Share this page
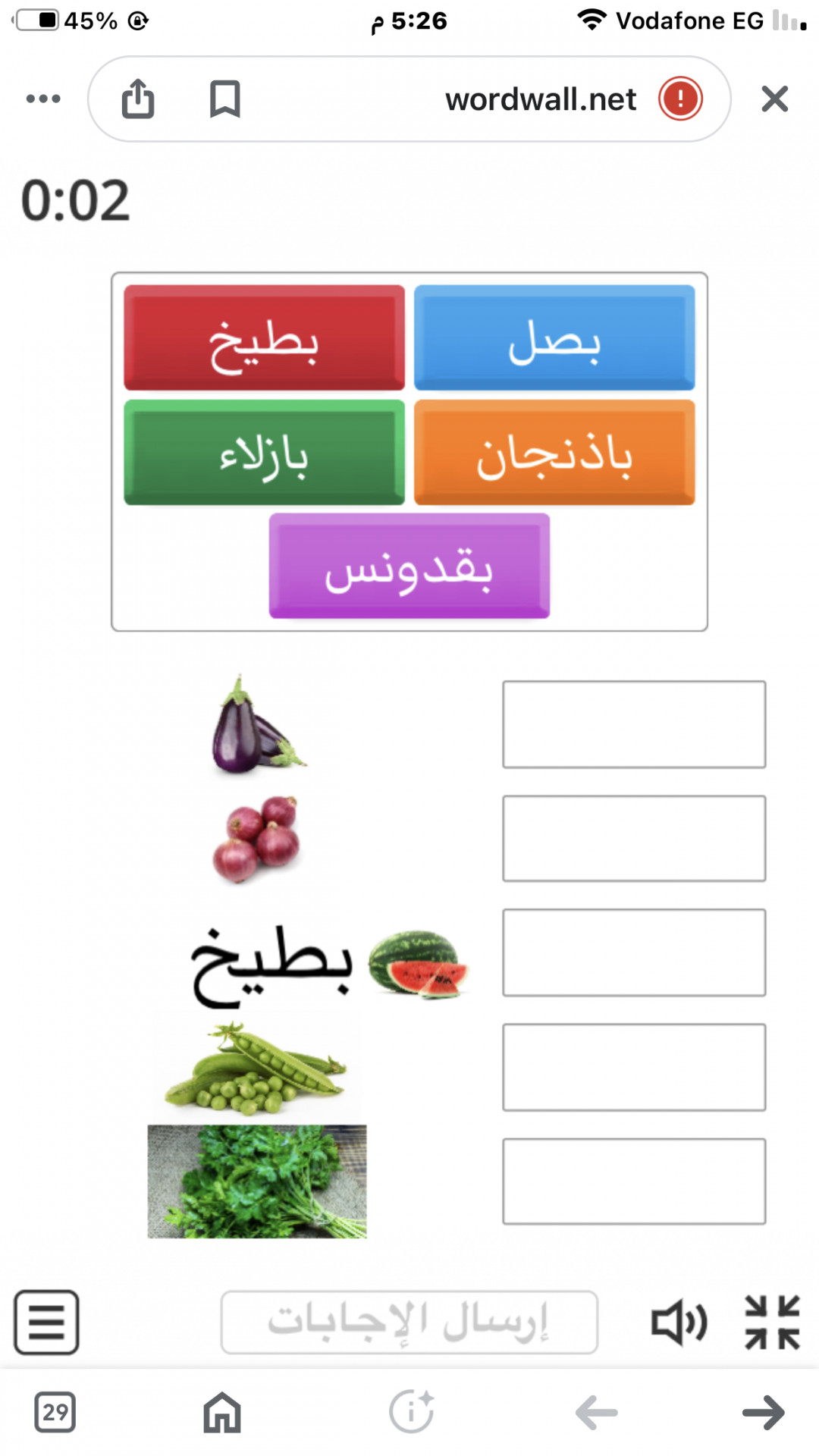Image resolution: width=819 pixels, height=1456 pixels. pyautogui.click(x=138, y=99)
